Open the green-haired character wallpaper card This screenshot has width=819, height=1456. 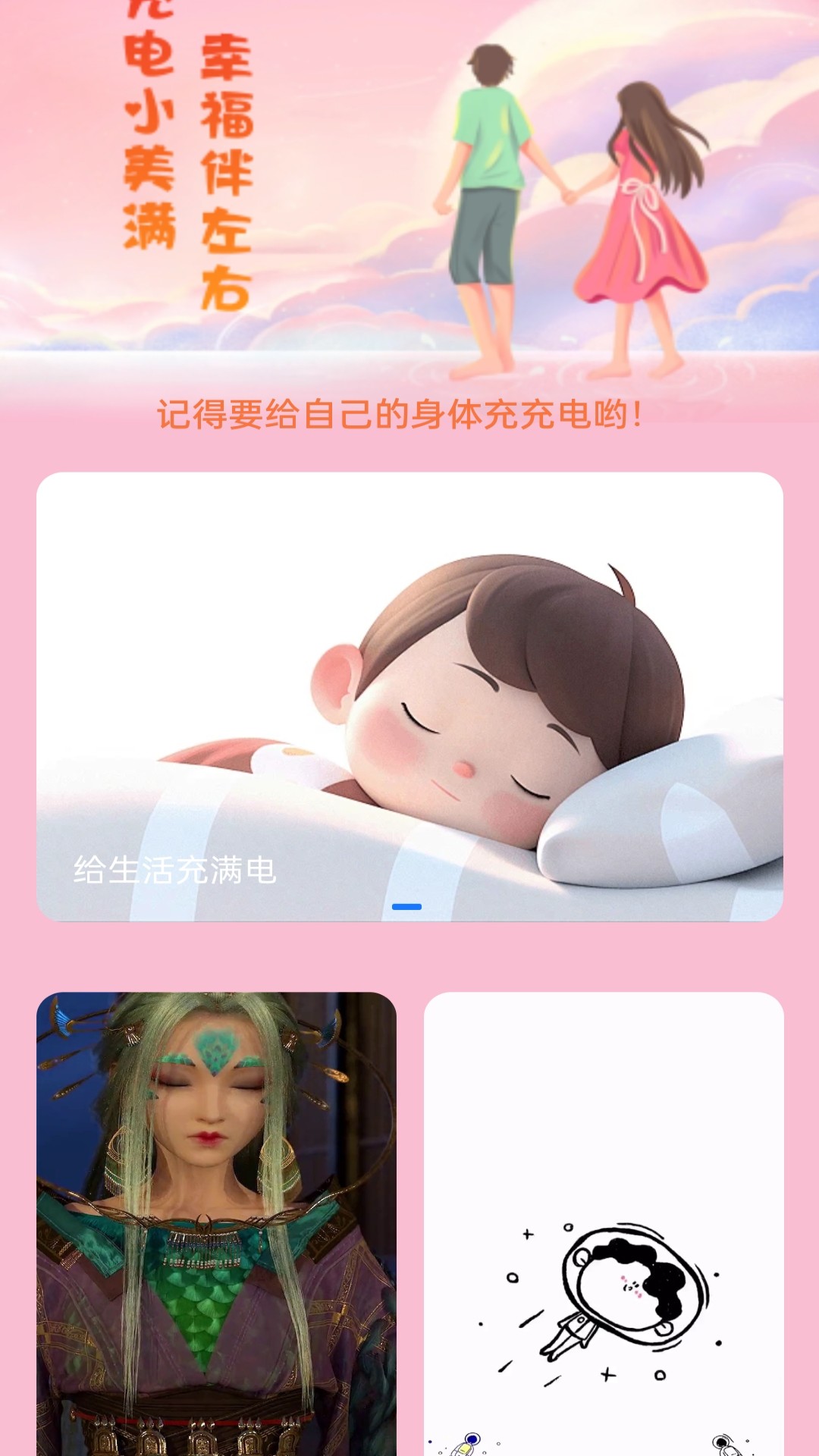point(216,1222)
